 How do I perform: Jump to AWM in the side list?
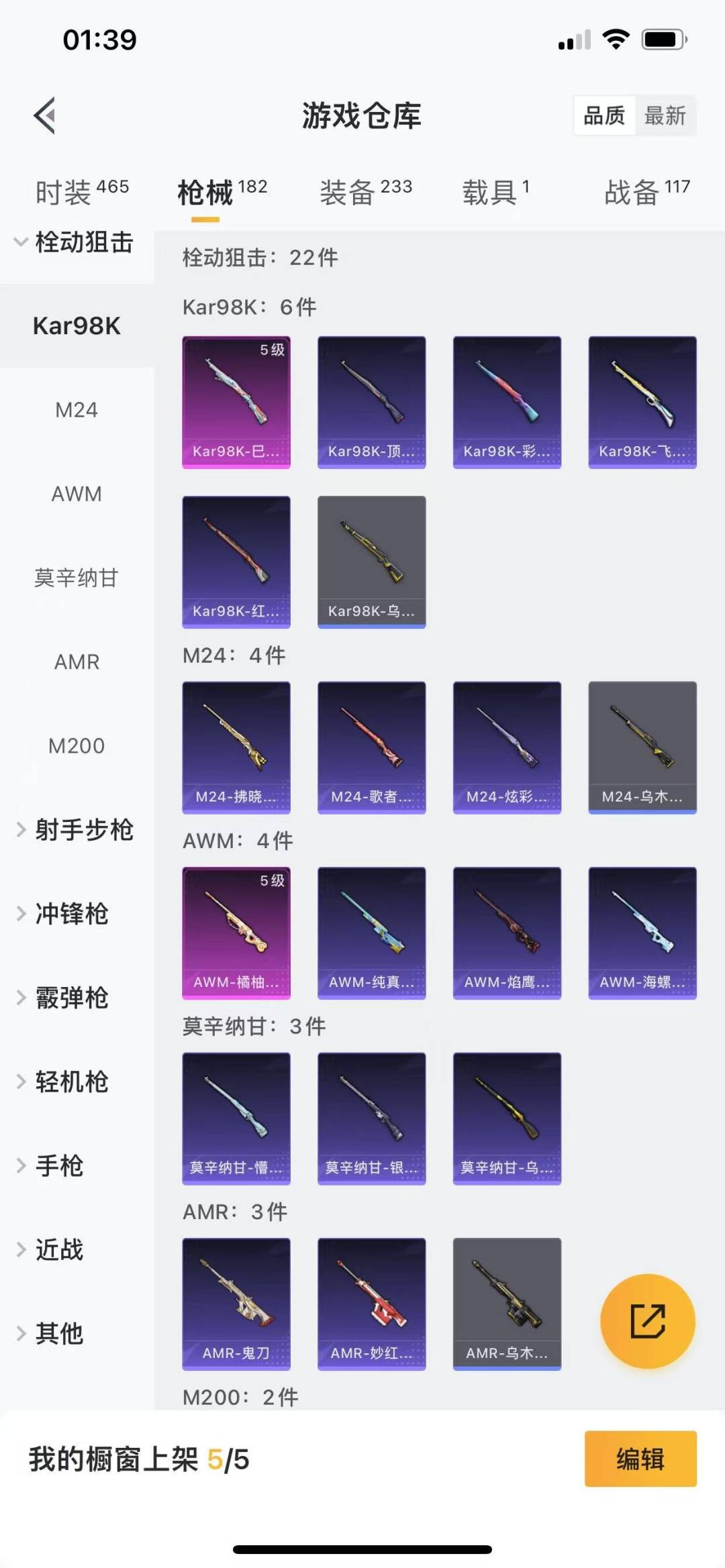(x=77, y=494)
